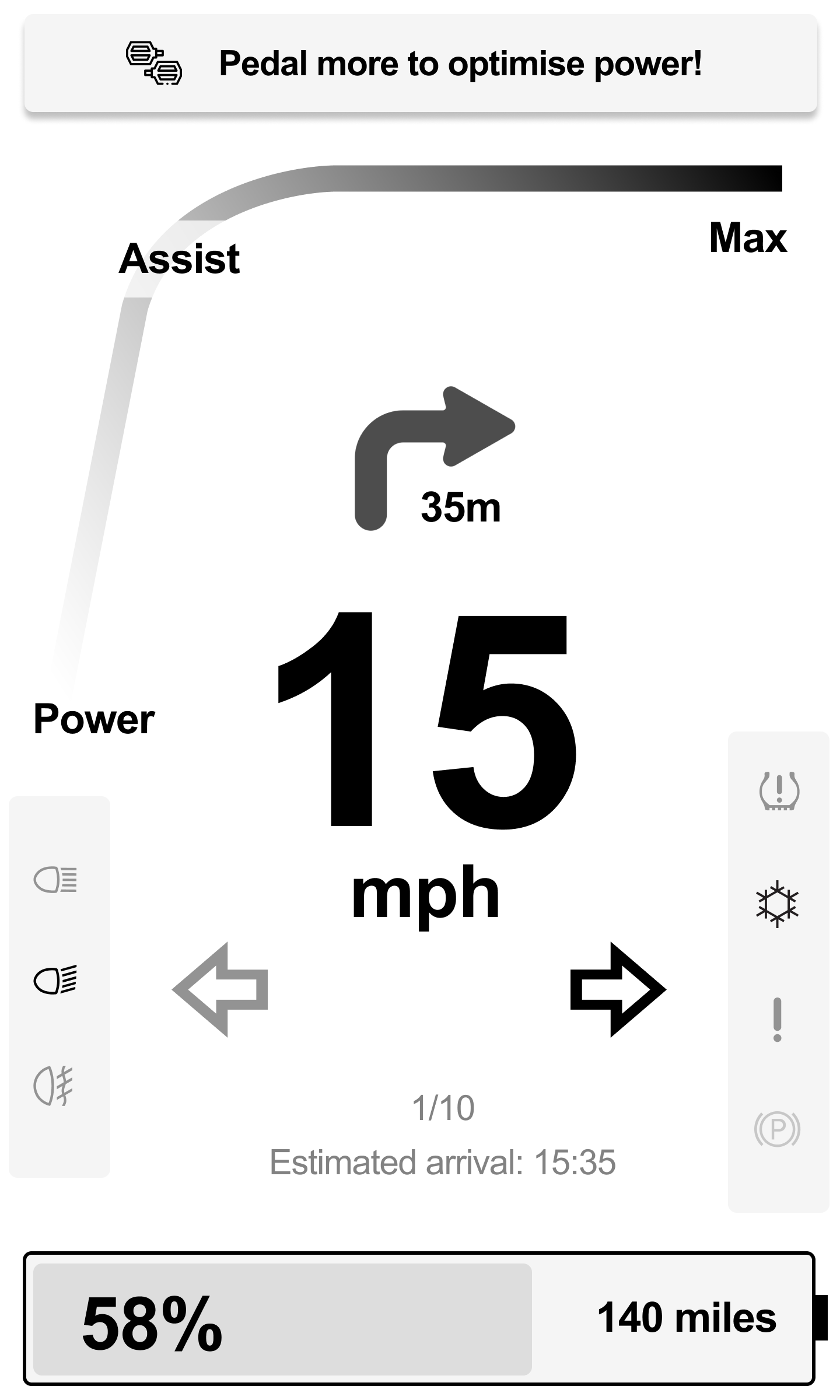
Task: Turn off the right turn indicator arrow
Action: tap(617, 989)
